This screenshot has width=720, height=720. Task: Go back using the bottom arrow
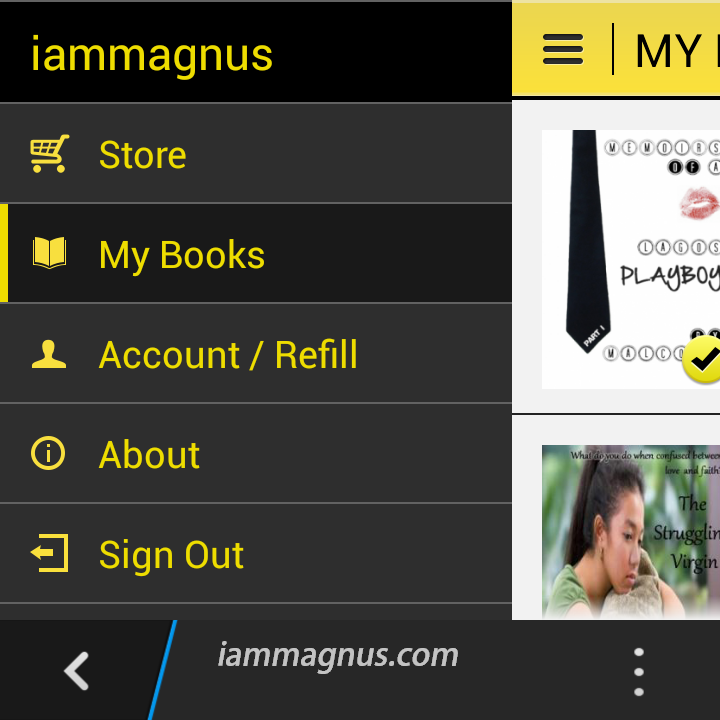(77, 670)
